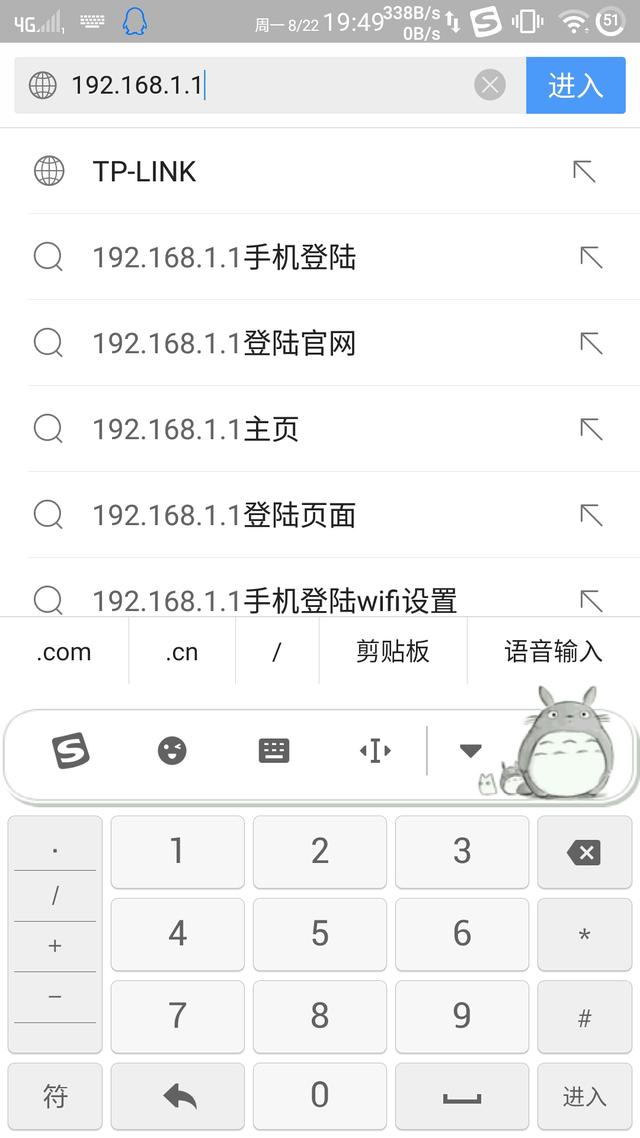Screen dimensions: 640x1138
Task: Insert .cn shortcut
Action: pyautogui.click(x=182, y=652)
